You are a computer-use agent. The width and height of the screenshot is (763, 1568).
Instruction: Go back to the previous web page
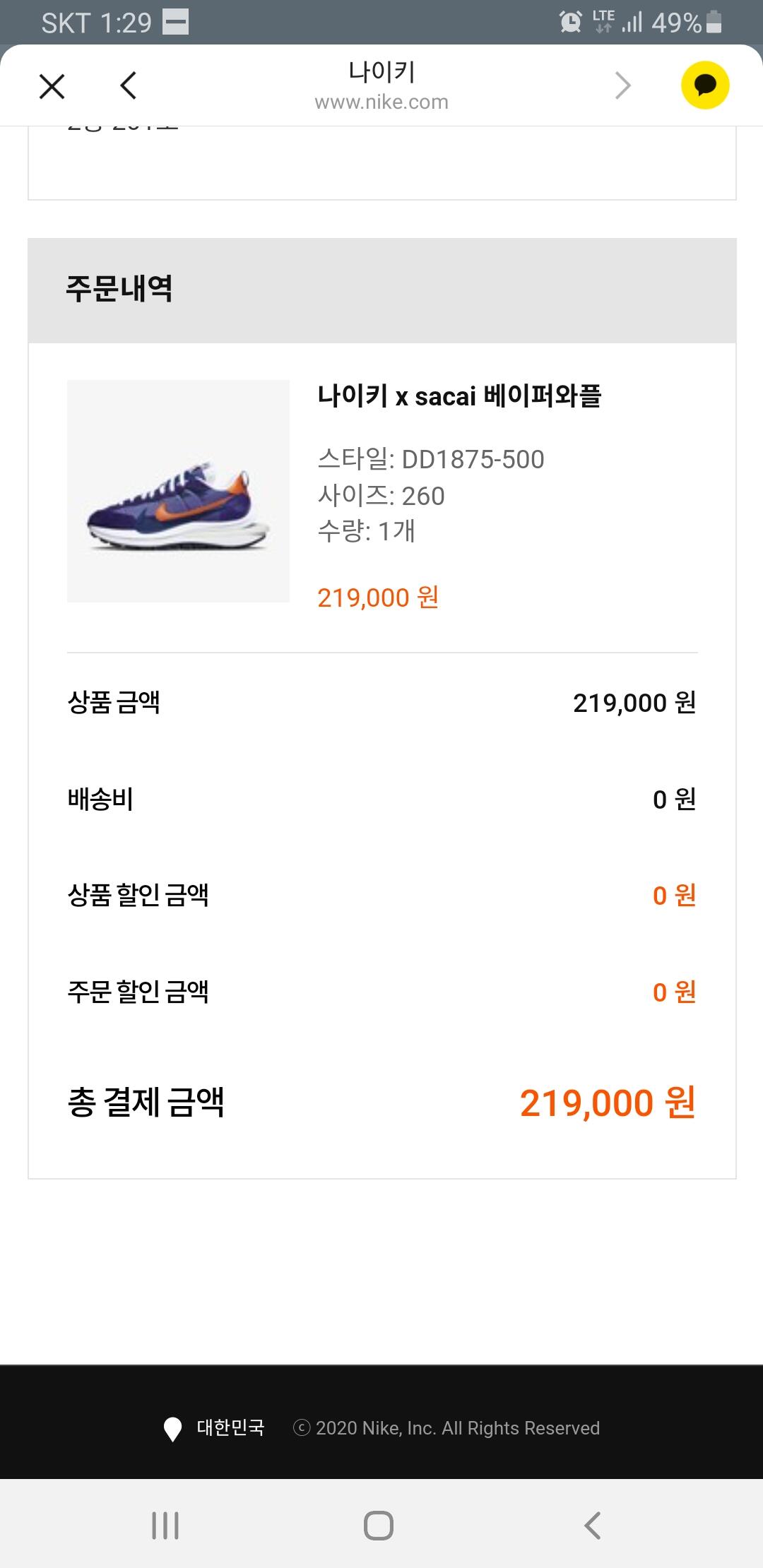point(128,86)
